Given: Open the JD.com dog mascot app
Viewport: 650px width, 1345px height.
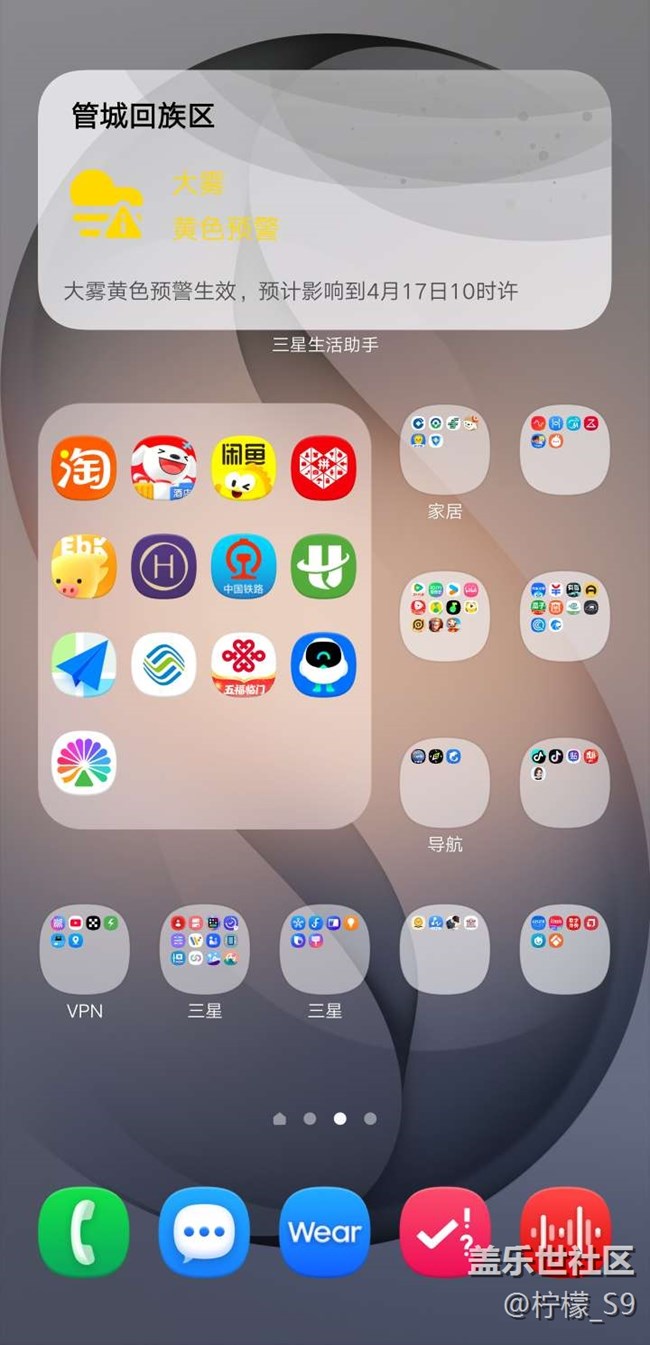Looking at the screenshot, I should click(x=164, y=468).
